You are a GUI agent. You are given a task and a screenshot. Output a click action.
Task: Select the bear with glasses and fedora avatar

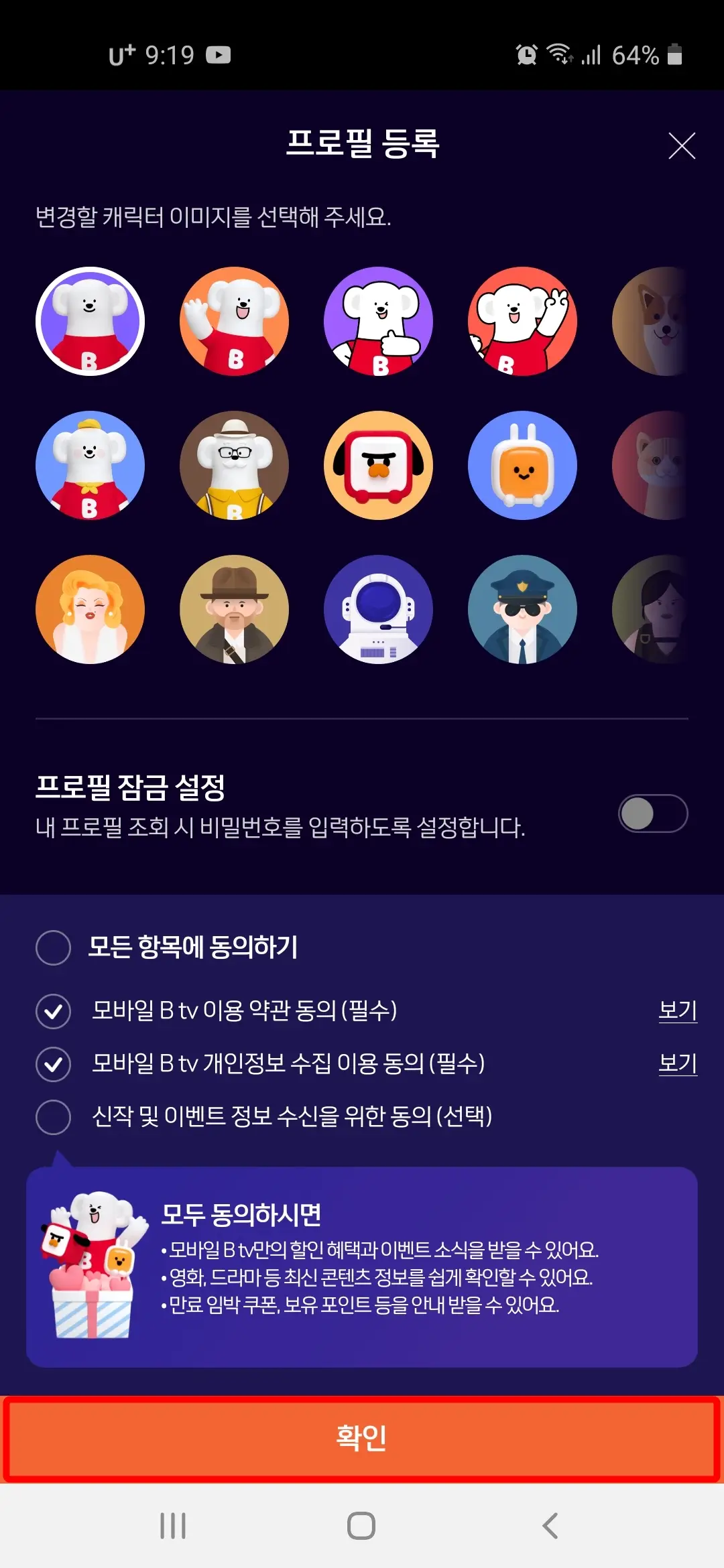point(235,466)
